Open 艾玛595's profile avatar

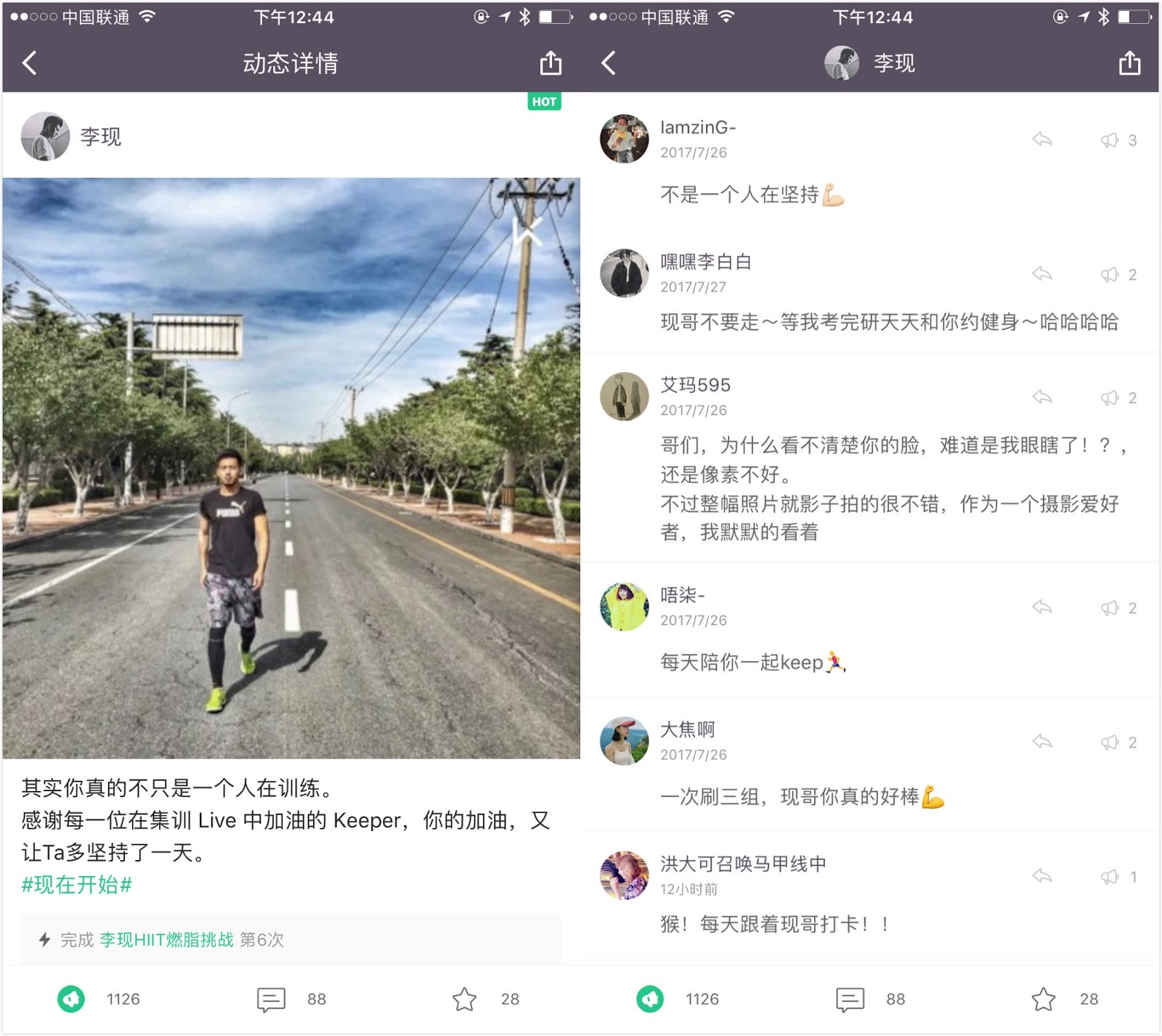625,397
